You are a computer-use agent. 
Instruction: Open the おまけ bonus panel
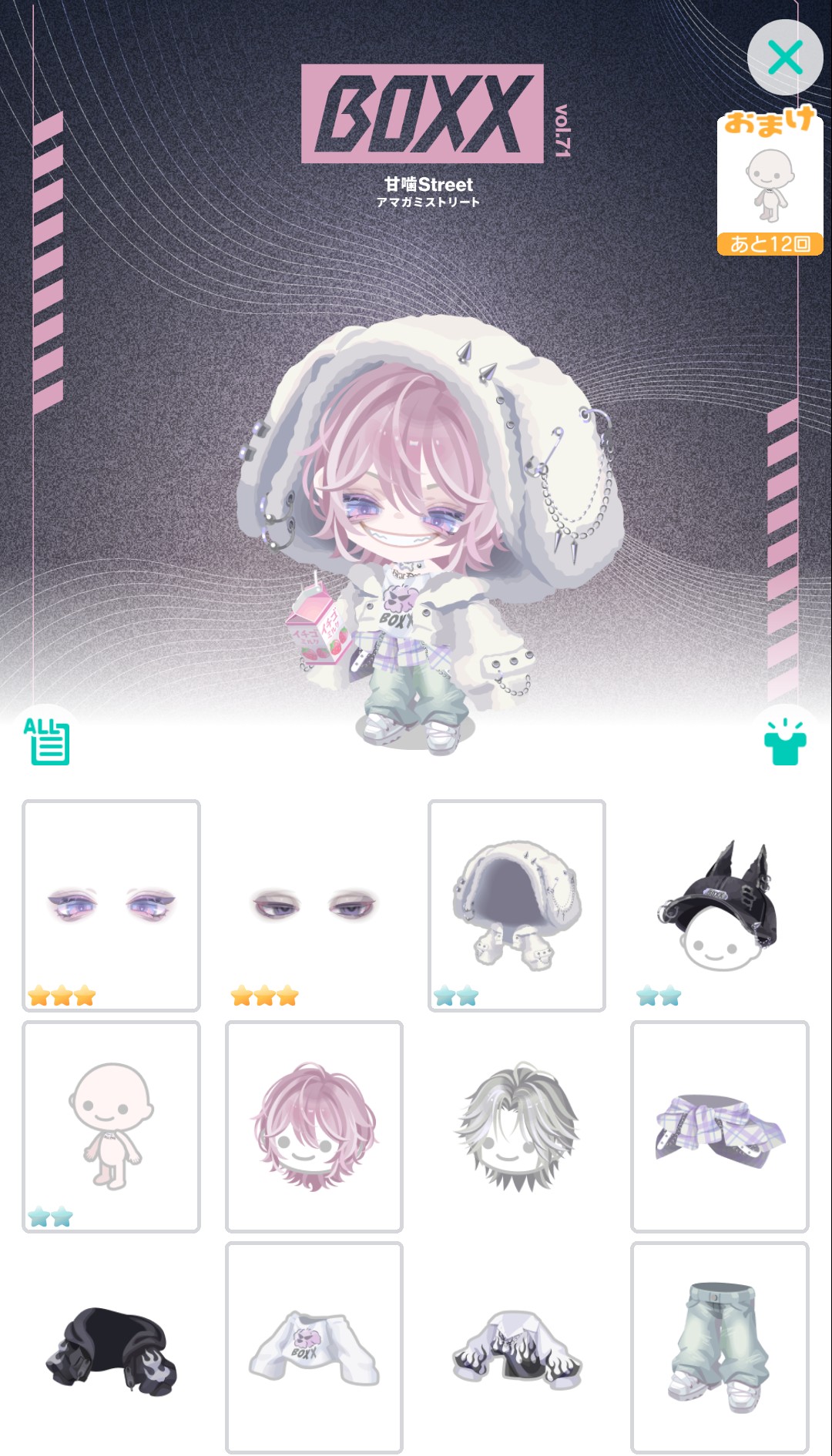coord(770,182)
